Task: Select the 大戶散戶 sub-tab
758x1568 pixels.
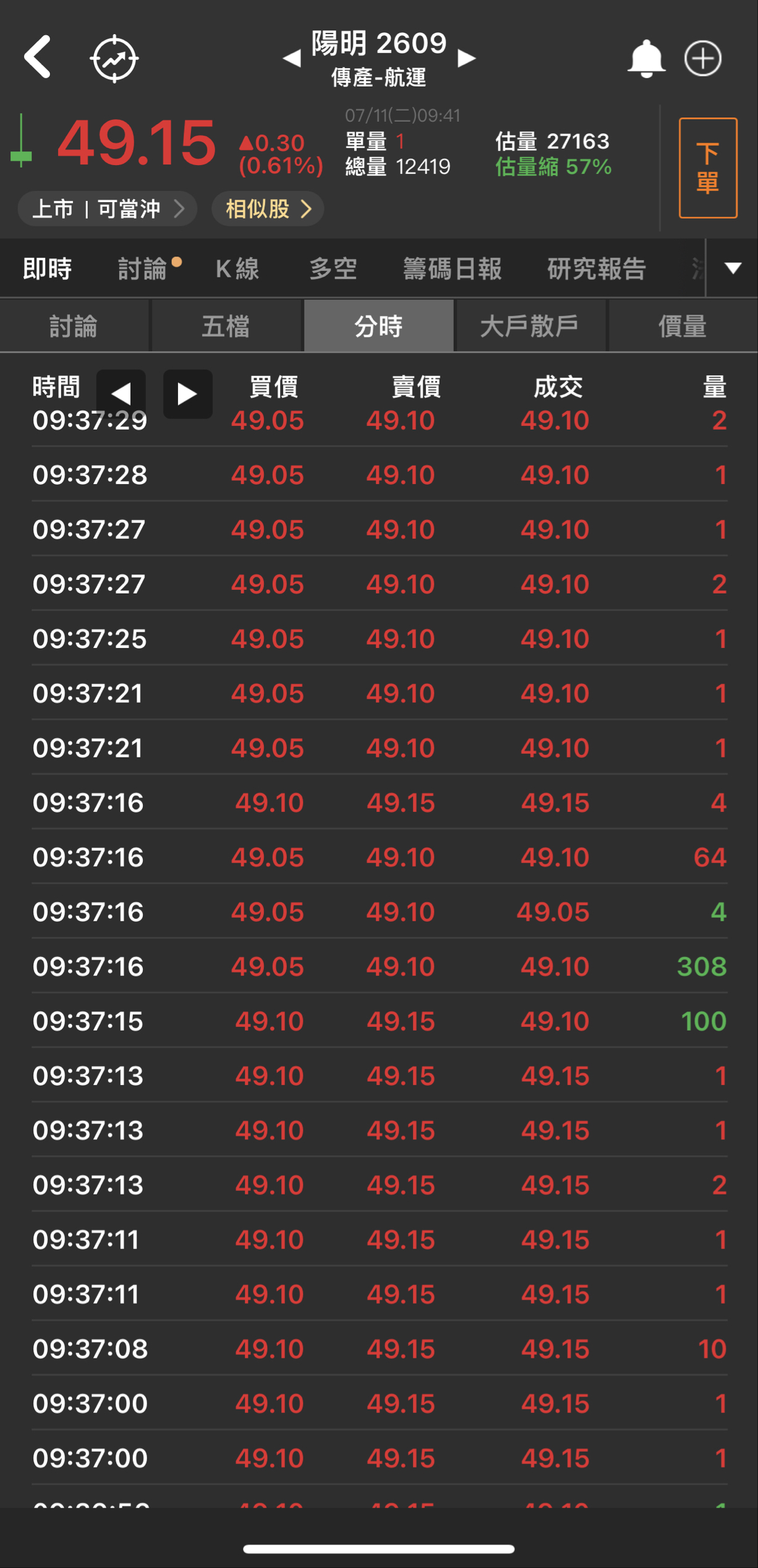Action: 530,326
